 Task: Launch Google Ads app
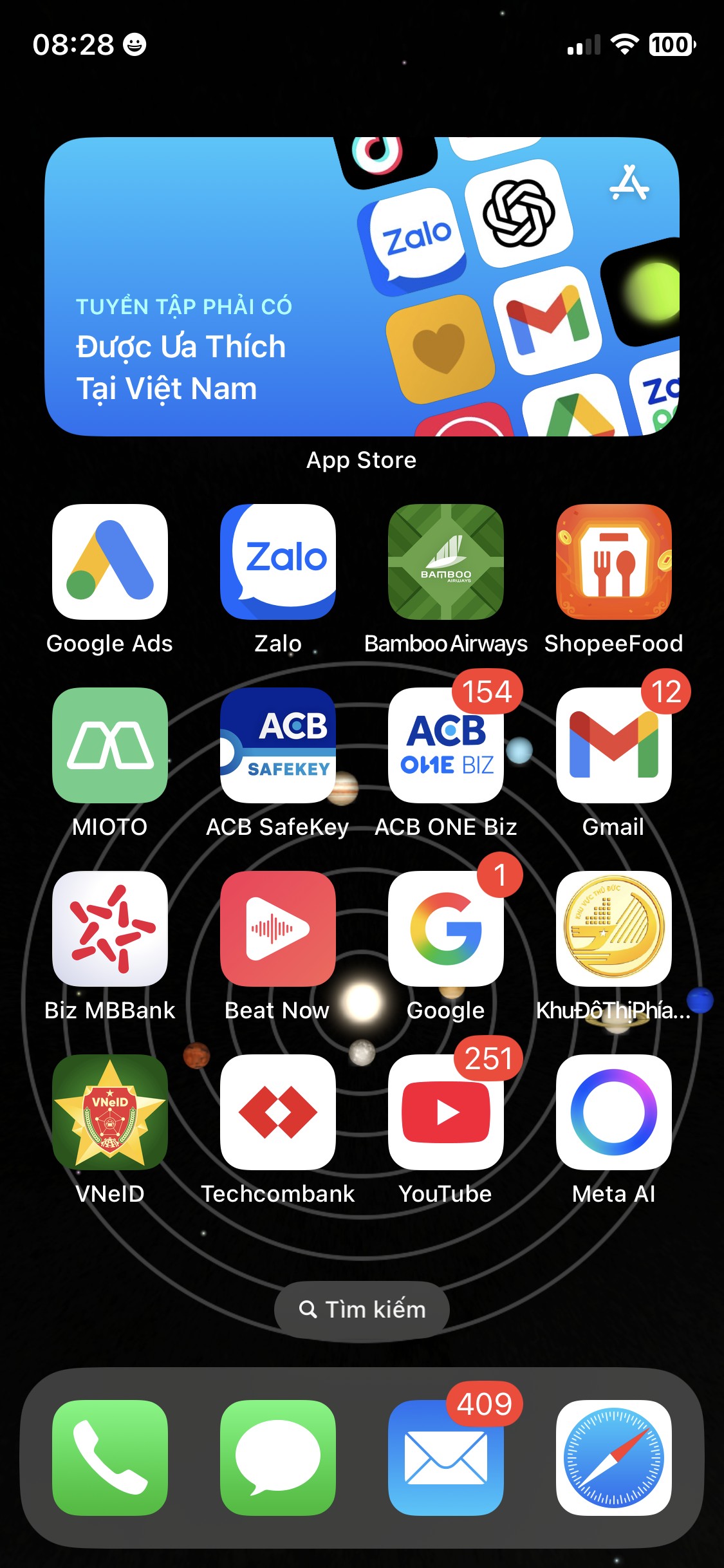[x=110, y=562]
